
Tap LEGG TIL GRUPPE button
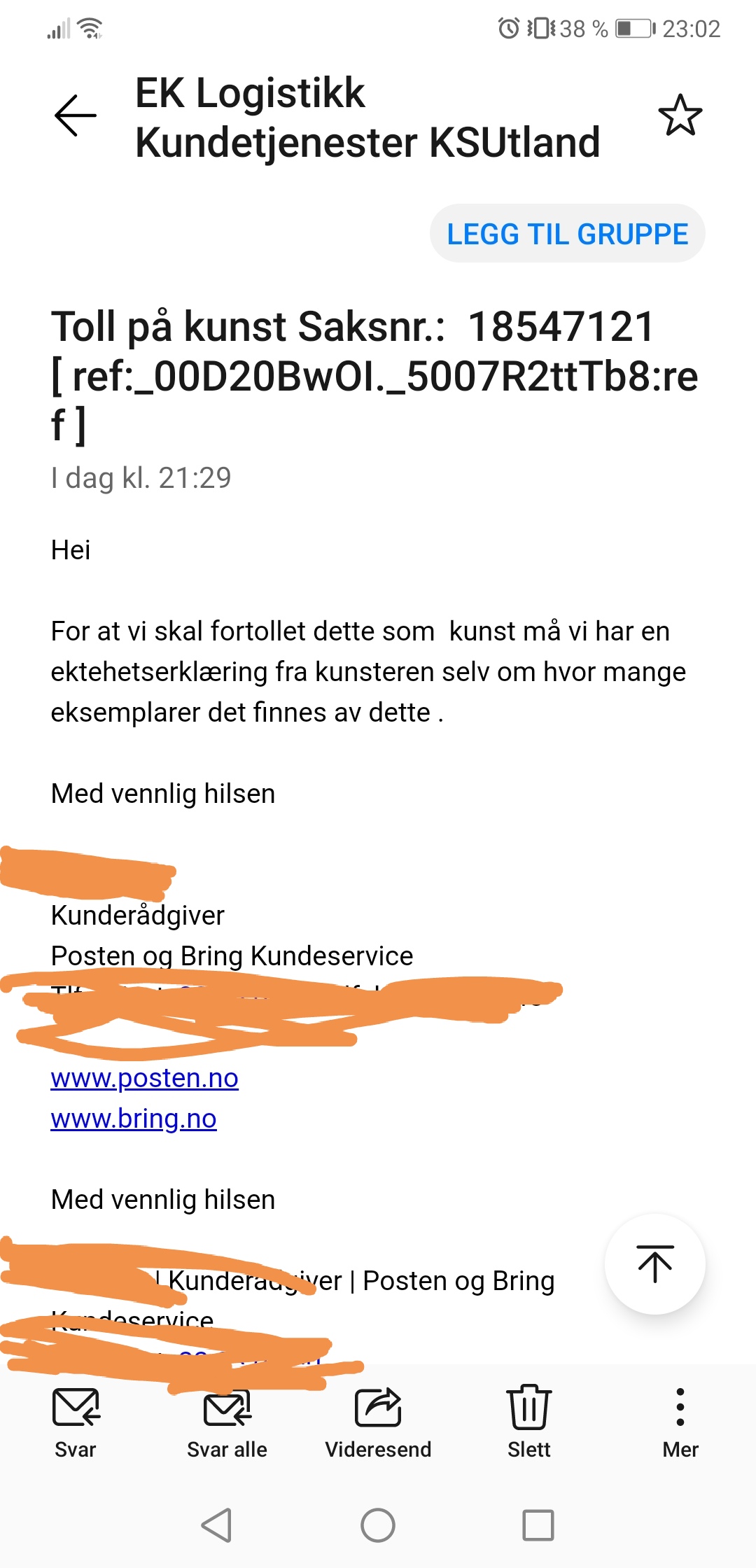point(567,234)
